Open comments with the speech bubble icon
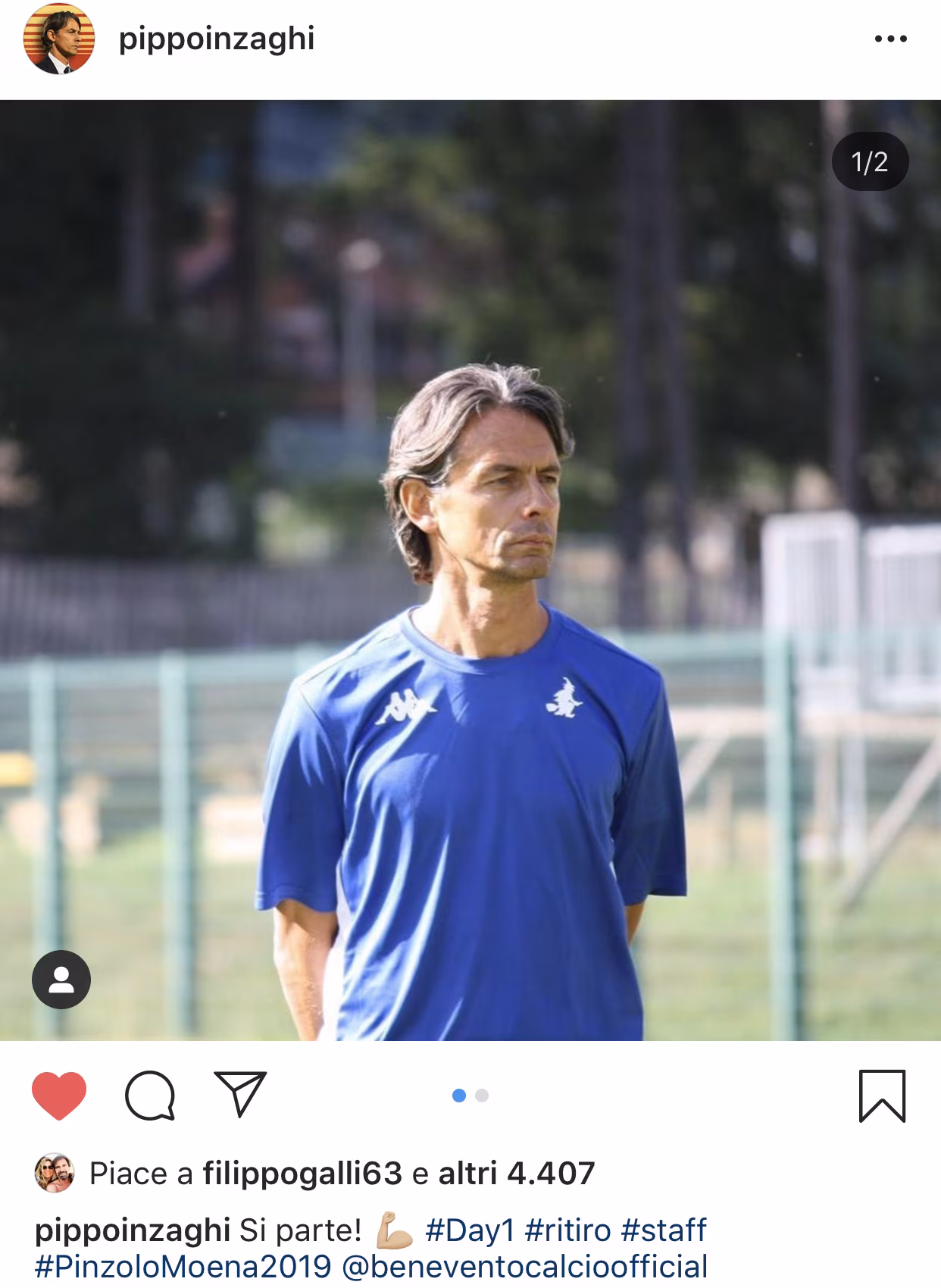 coord(150,1096)
